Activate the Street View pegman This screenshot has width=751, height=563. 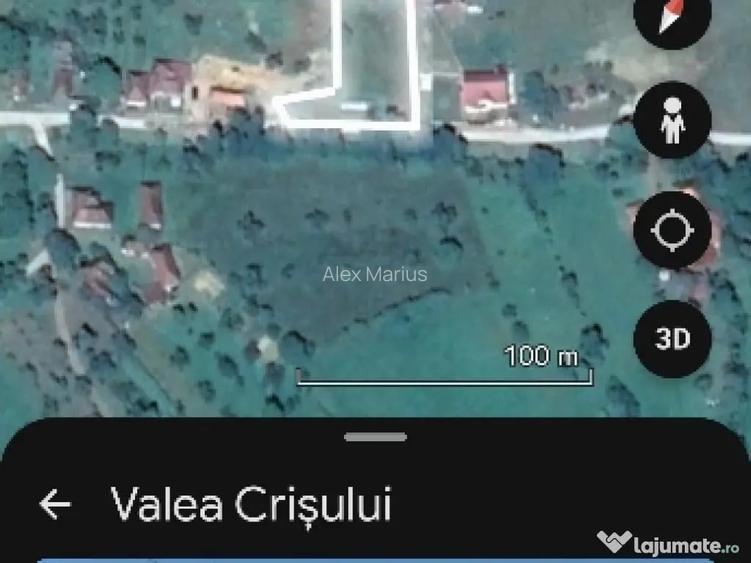(x=672, y=121)
